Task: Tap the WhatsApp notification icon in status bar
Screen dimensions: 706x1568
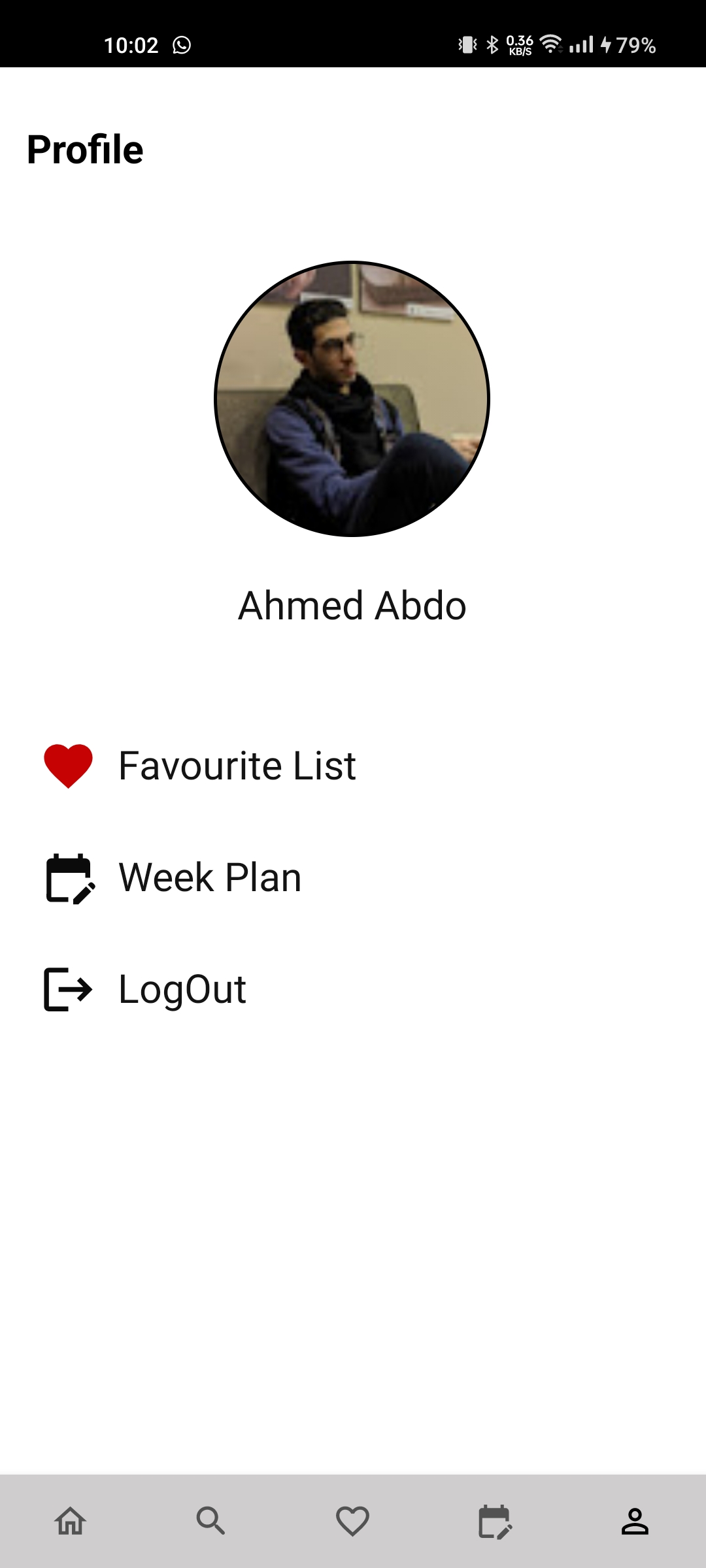Action: point(182,44)
